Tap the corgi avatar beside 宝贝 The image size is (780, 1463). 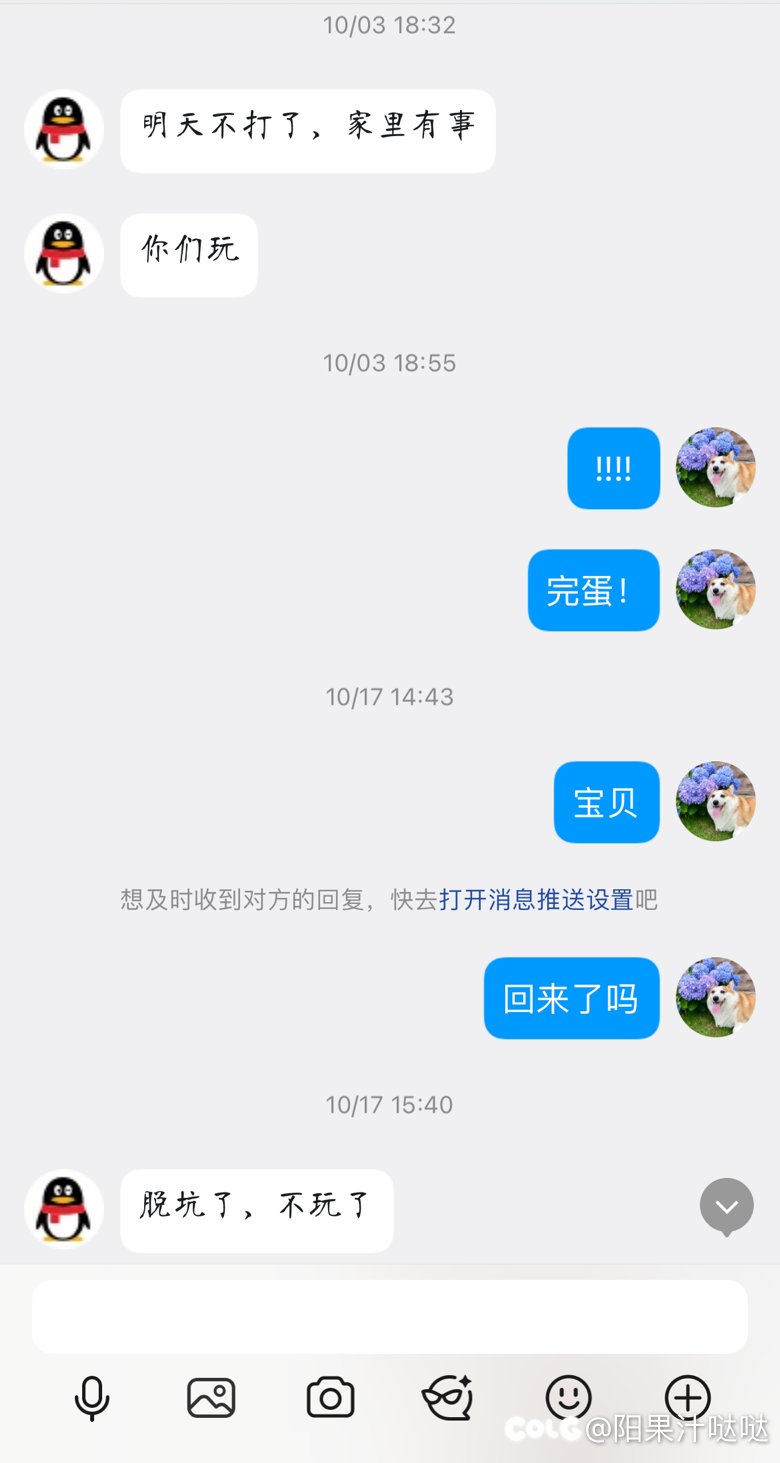point(716,801)
